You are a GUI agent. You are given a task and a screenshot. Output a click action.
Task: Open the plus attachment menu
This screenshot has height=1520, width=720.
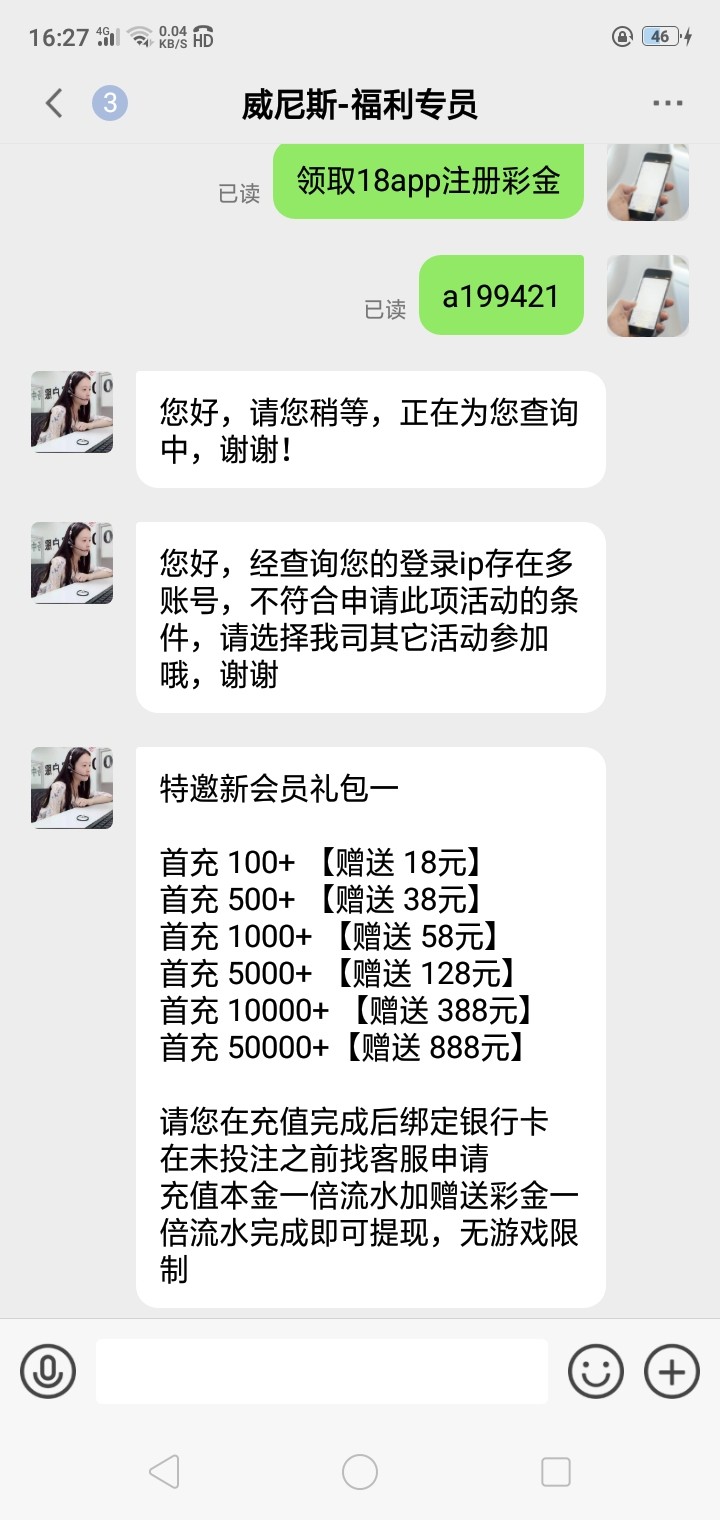(671, 1371)
